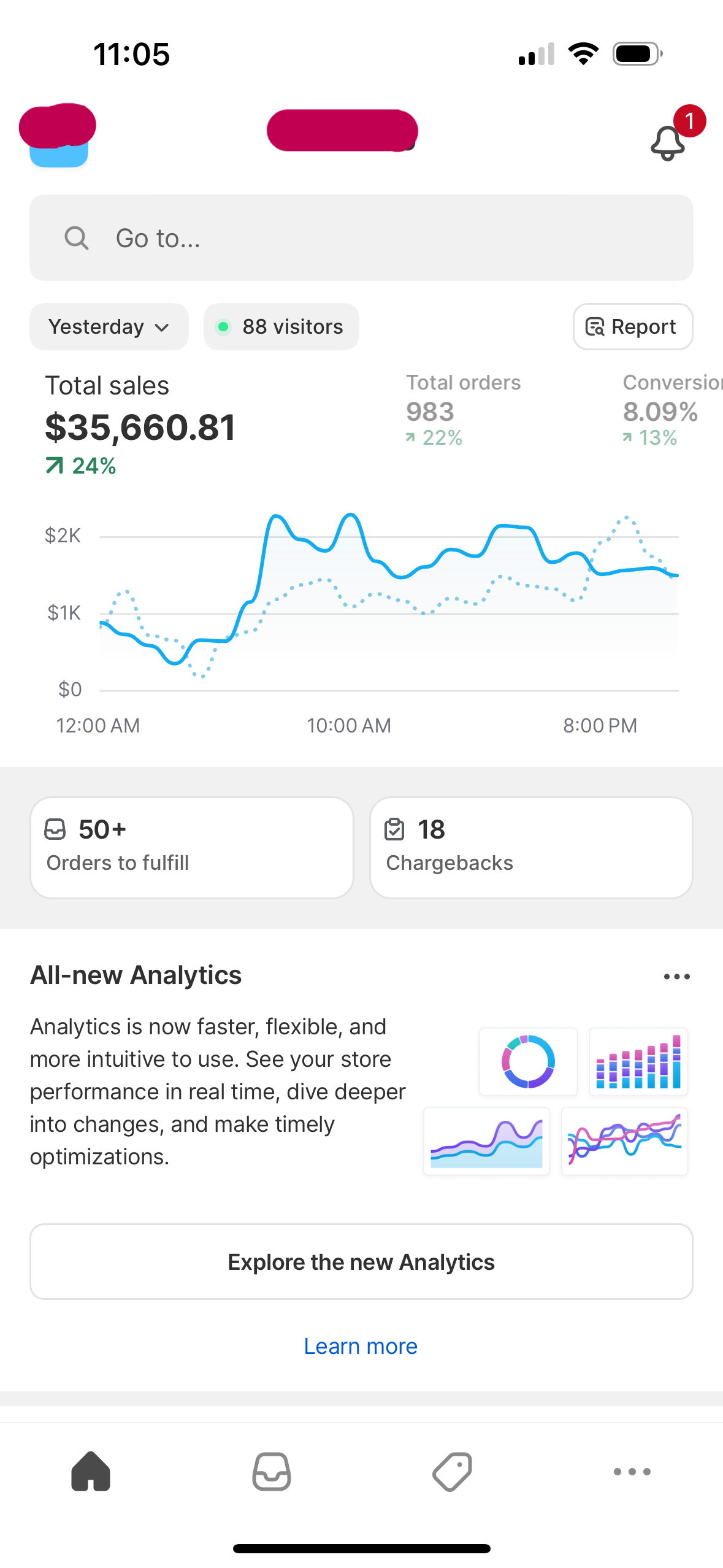This screenshot has height=1568, width=723.
Task: Open the 18 Chargebacks card
Action: [531, 848]
